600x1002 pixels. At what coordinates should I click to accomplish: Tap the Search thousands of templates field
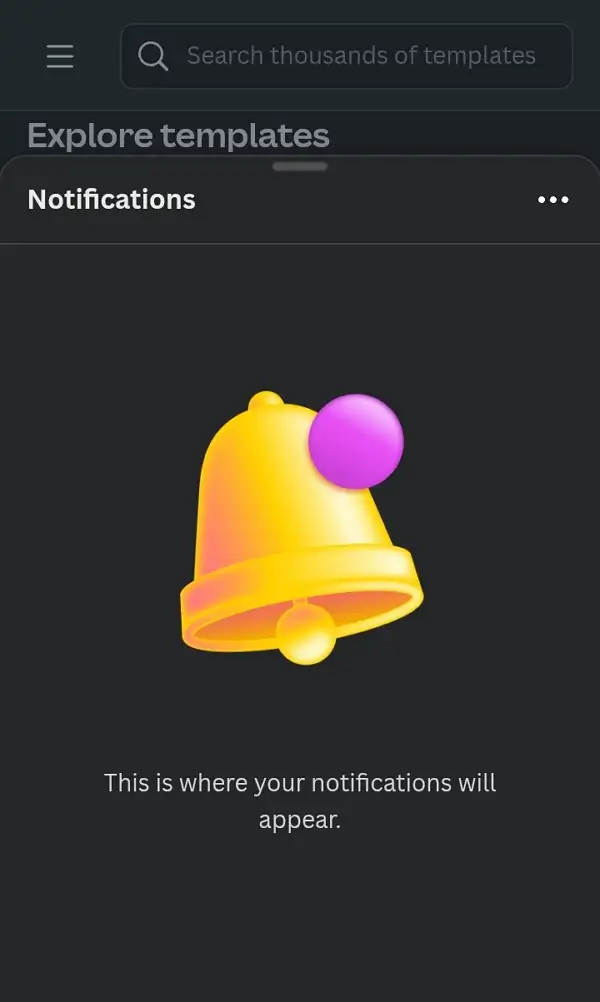[360, 56]
